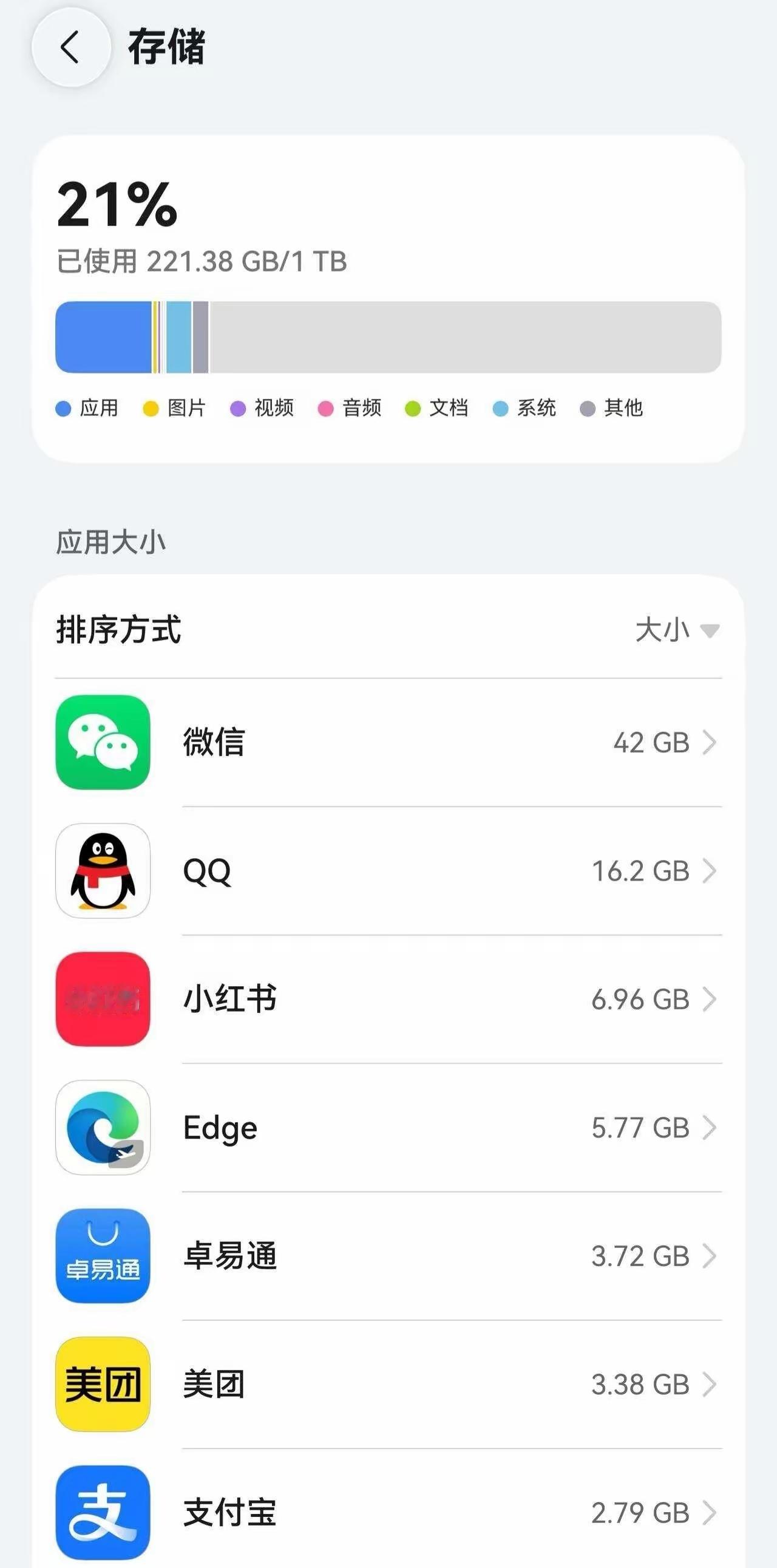
Task: View QQ storage usage
Action: (390, 871)
